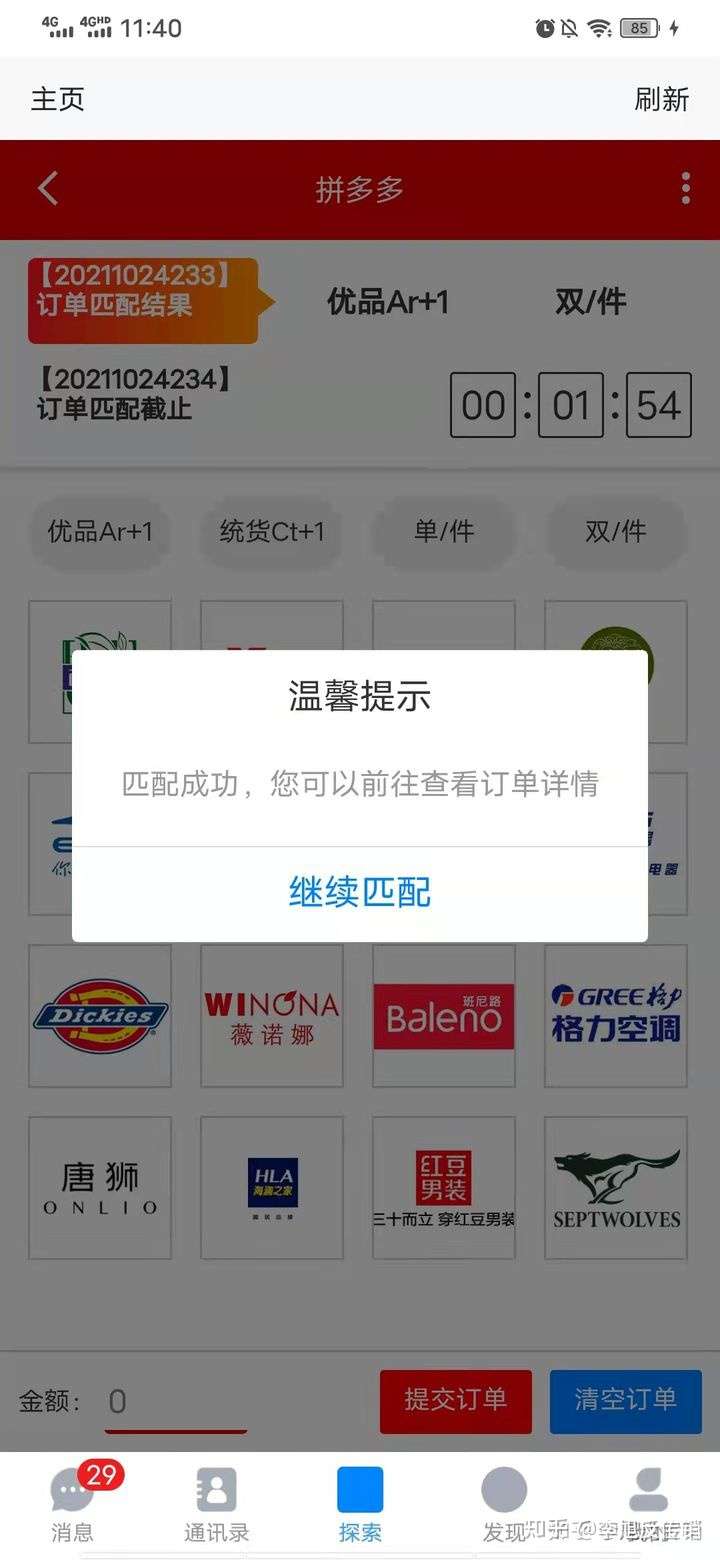Open the three-dot overflow menu

pyautogui.click(x=686, y=188)
